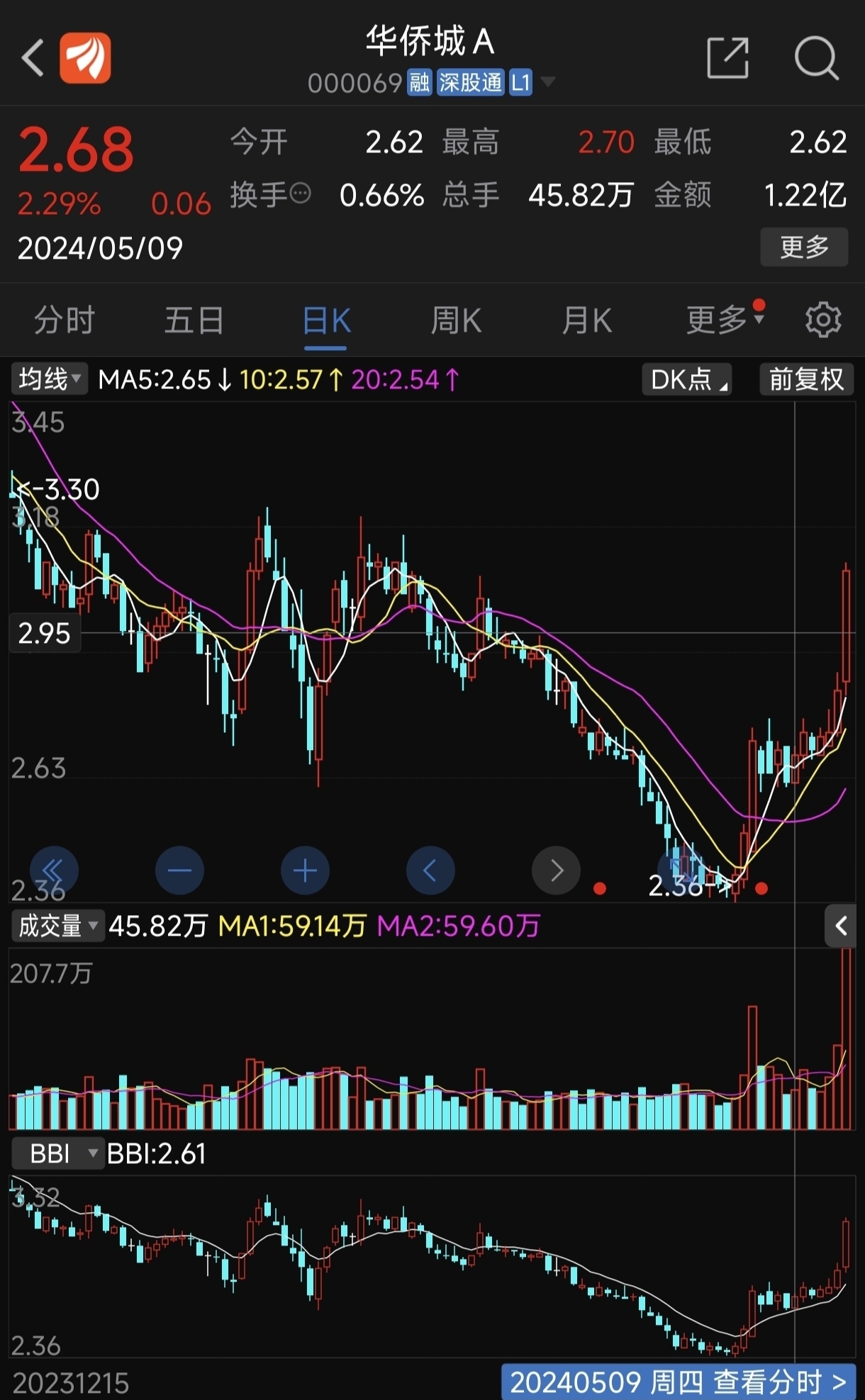865x1400 pixels.
Task: Zoom in the chart with plus
Action: [305, 870]
